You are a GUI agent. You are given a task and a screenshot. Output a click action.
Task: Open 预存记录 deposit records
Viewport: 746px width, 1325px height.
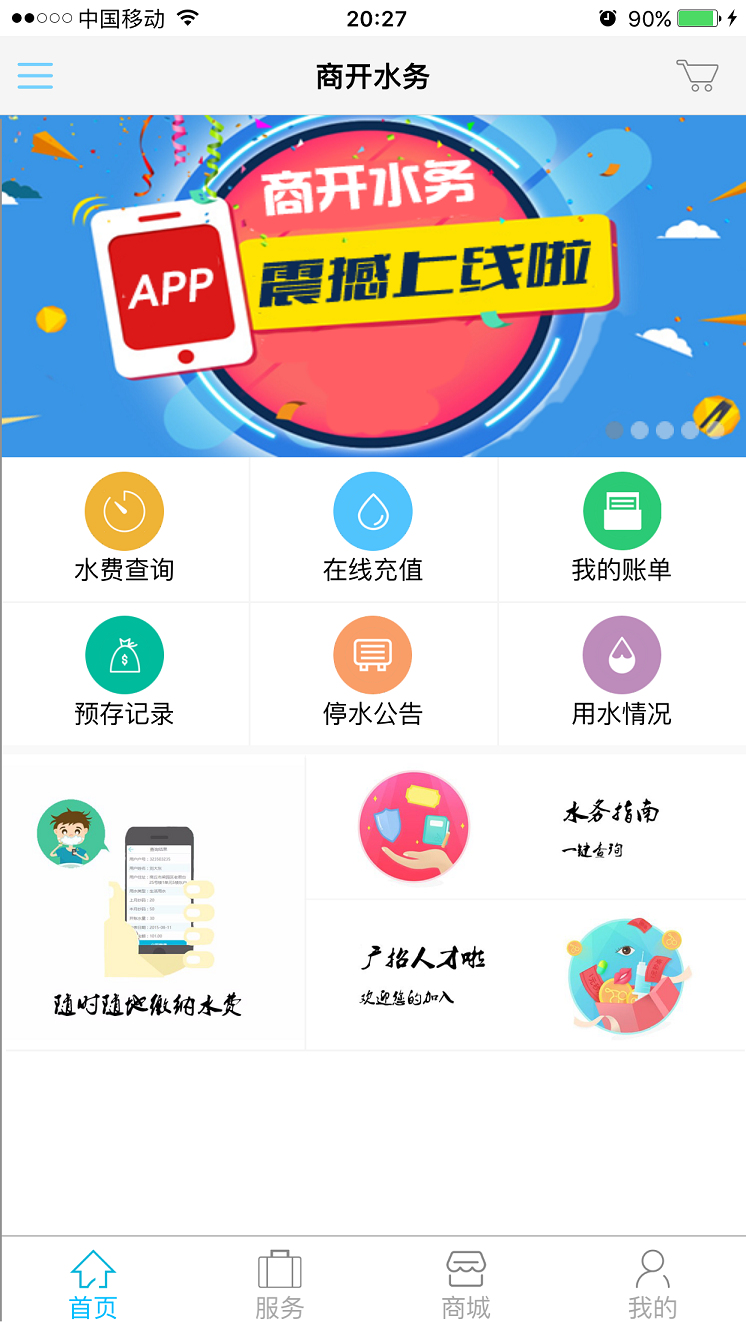124,673
